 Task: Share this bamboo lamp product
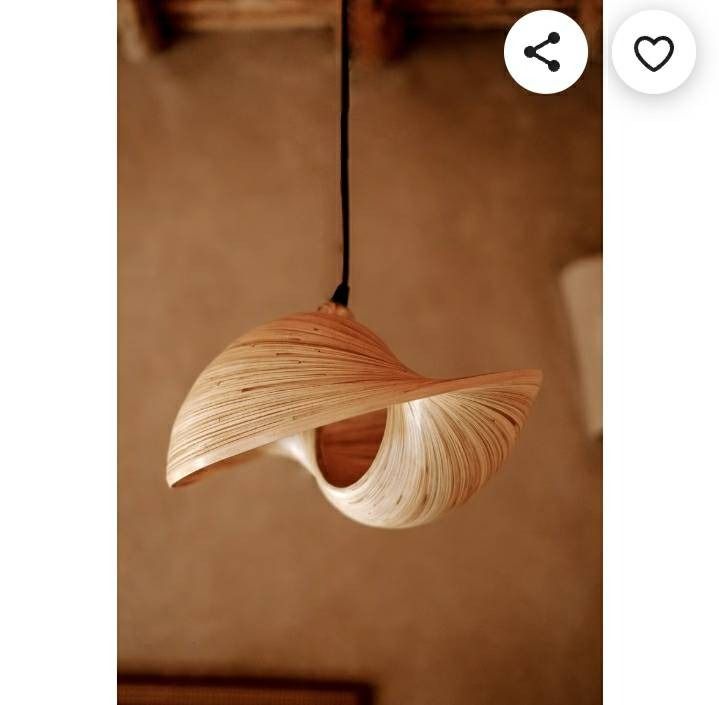point(545,52)
